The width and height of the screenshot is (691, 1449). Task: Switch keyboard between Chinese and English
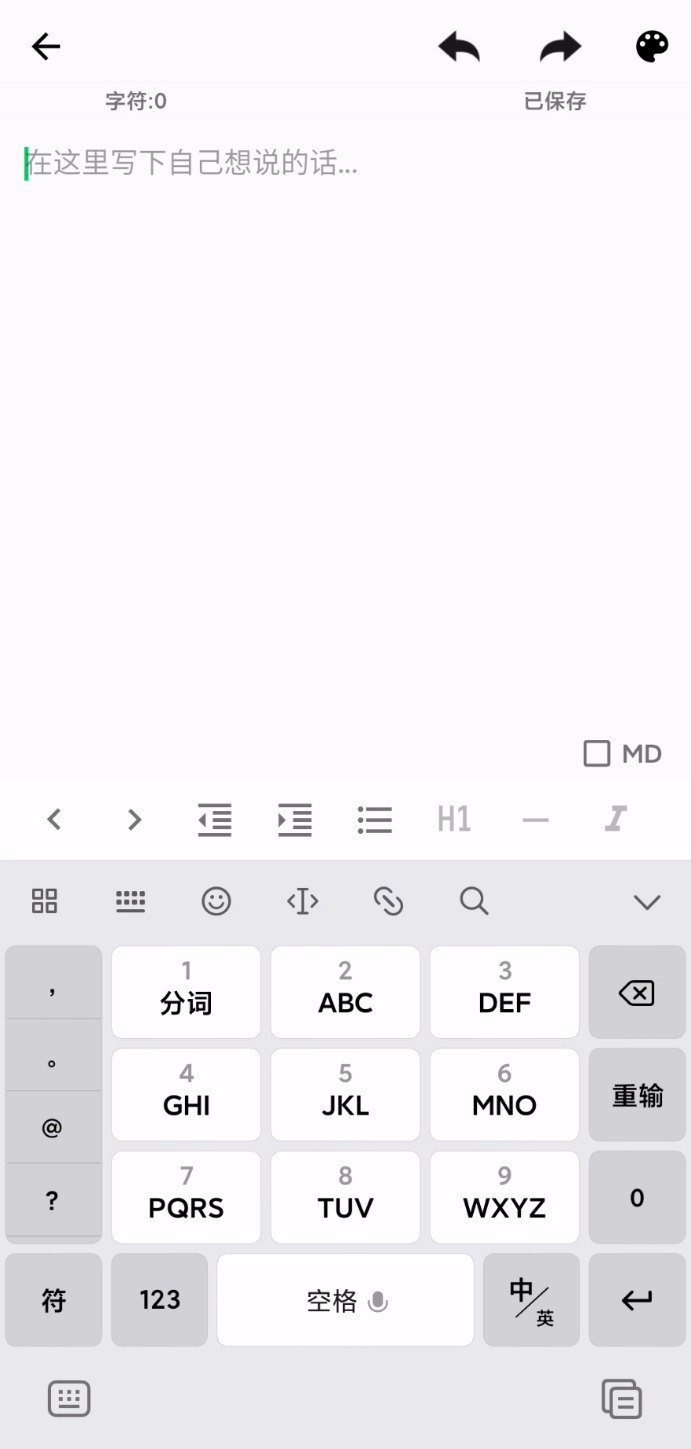(x=531, y=1300)
